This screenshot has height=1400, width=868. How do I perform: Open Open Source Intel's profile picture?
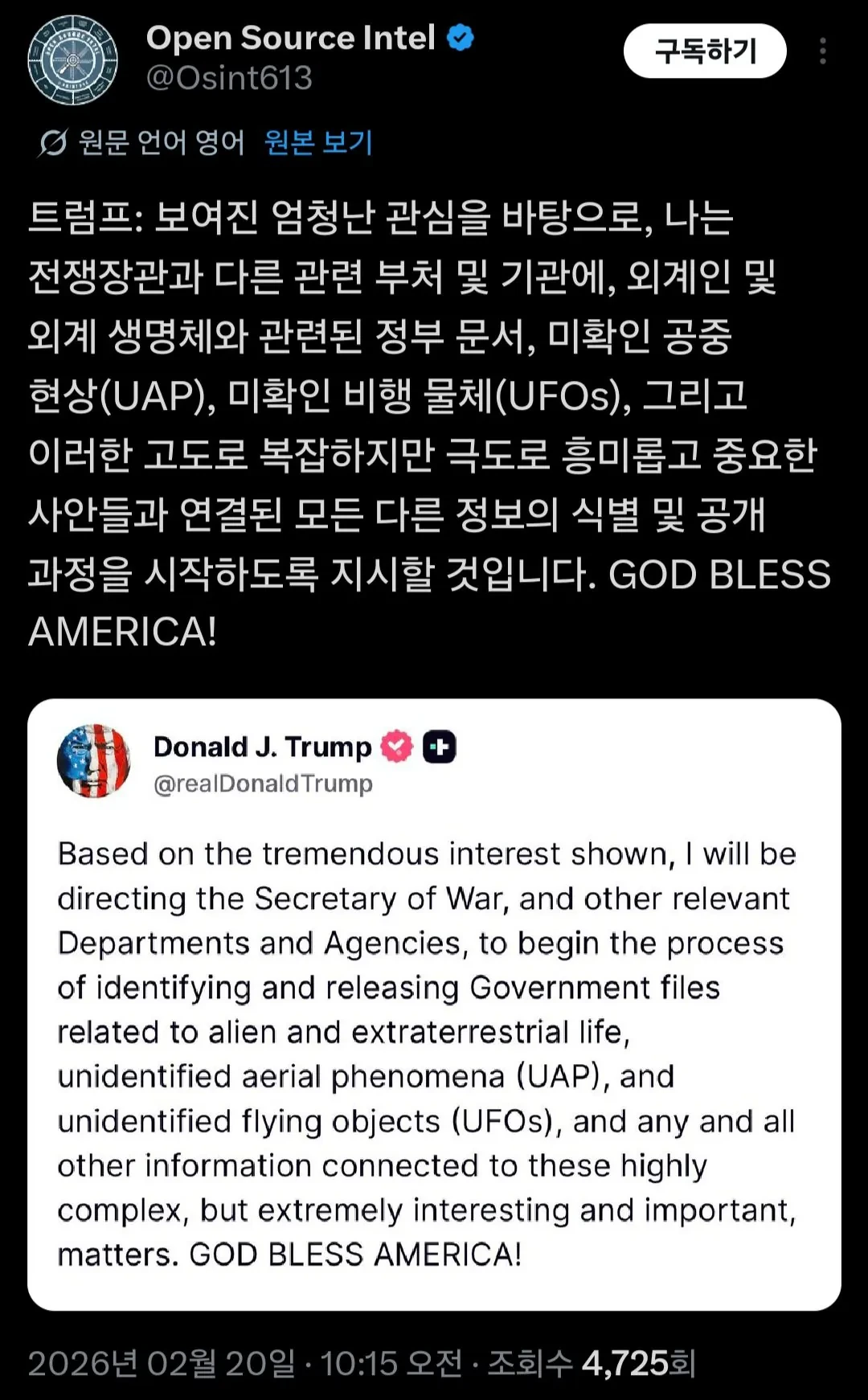click(72, 60)
